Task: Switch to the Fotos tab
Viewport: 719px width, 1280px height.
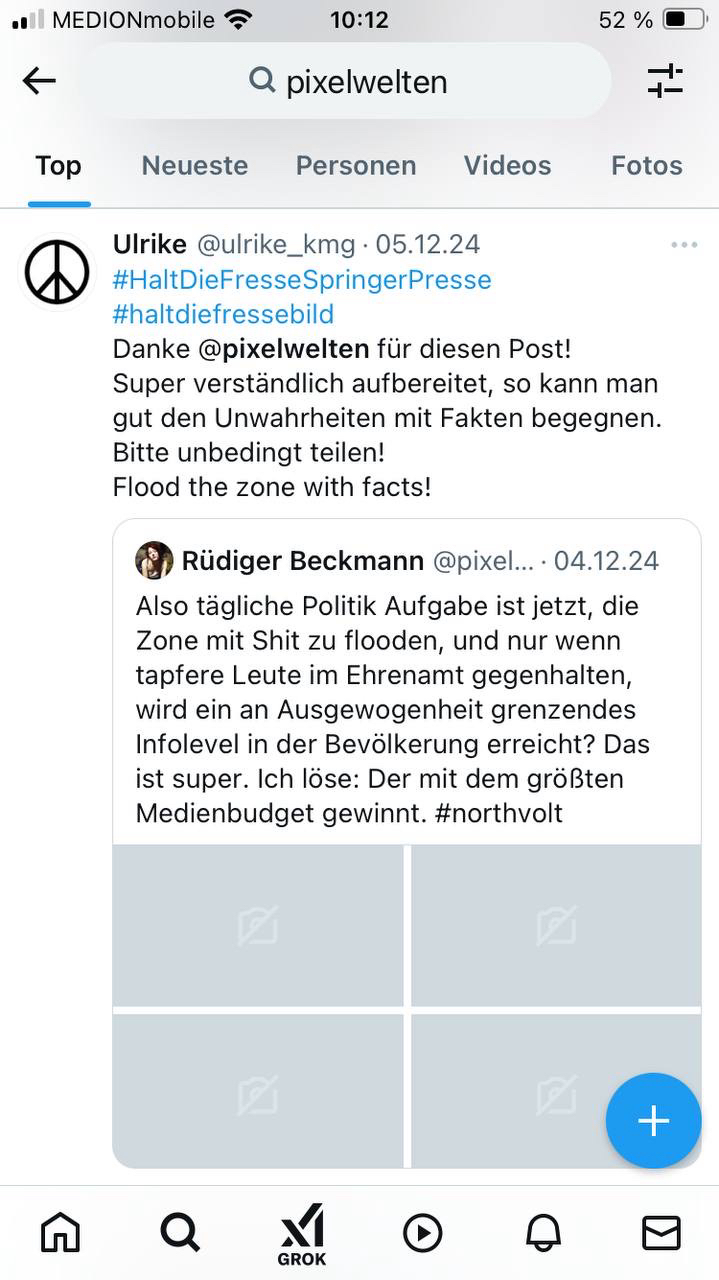Action: [646, 165]
